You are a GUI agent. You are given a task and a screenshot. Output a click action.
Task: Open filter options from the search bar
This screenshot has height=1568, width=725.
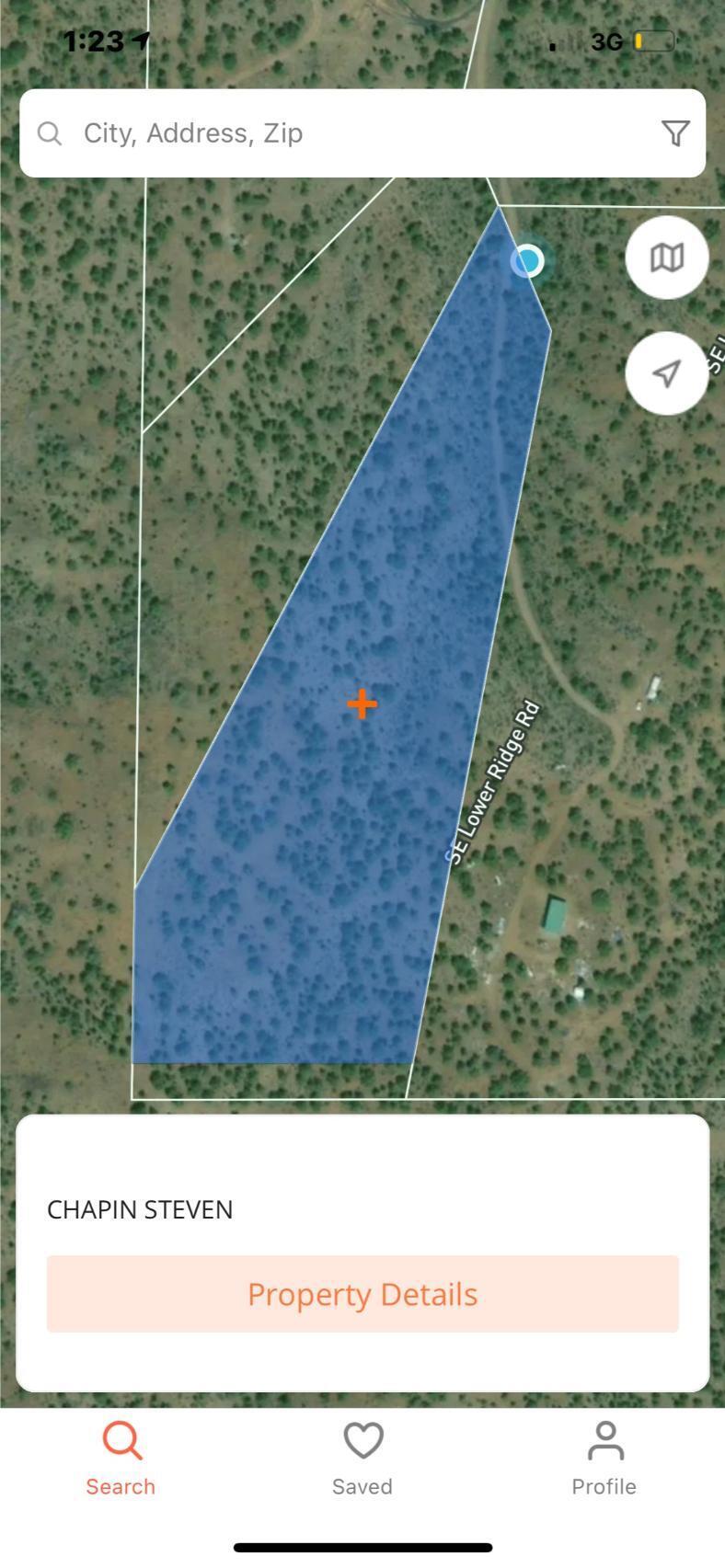coord(674,133)
